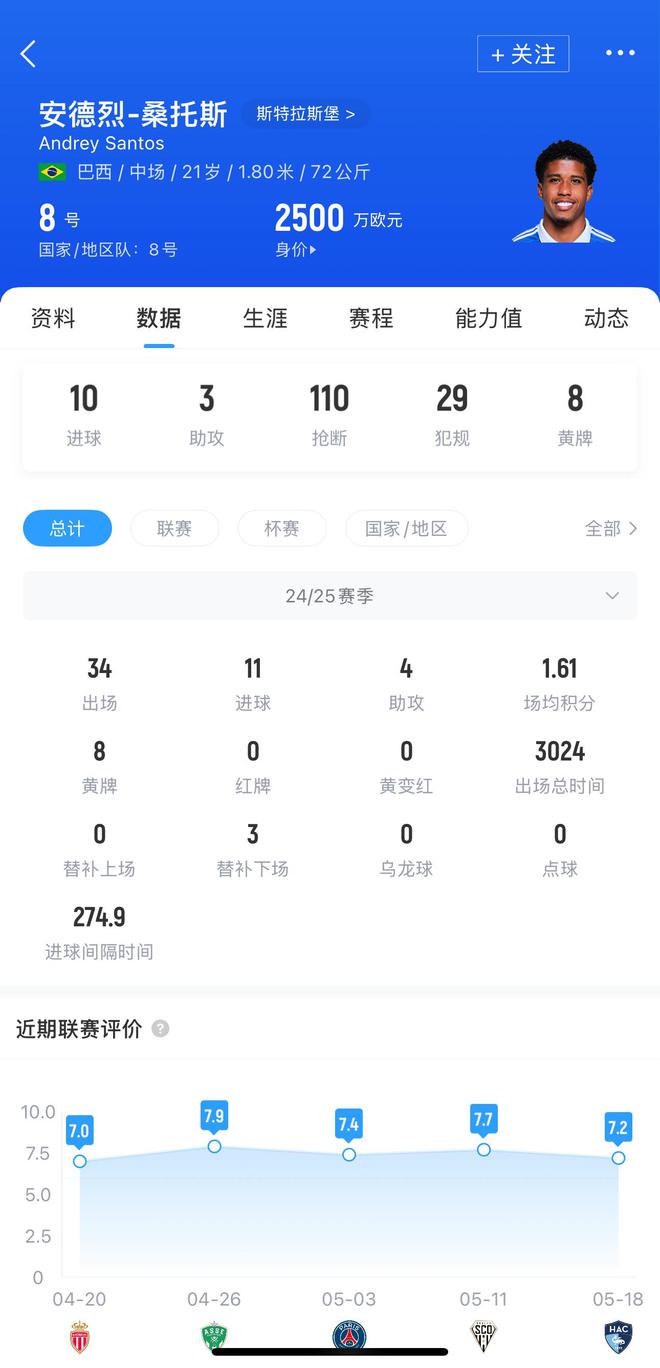This screenshot has height=1368, width=660.
Task: Select the 能力值 tab
Action: point(488,318)
